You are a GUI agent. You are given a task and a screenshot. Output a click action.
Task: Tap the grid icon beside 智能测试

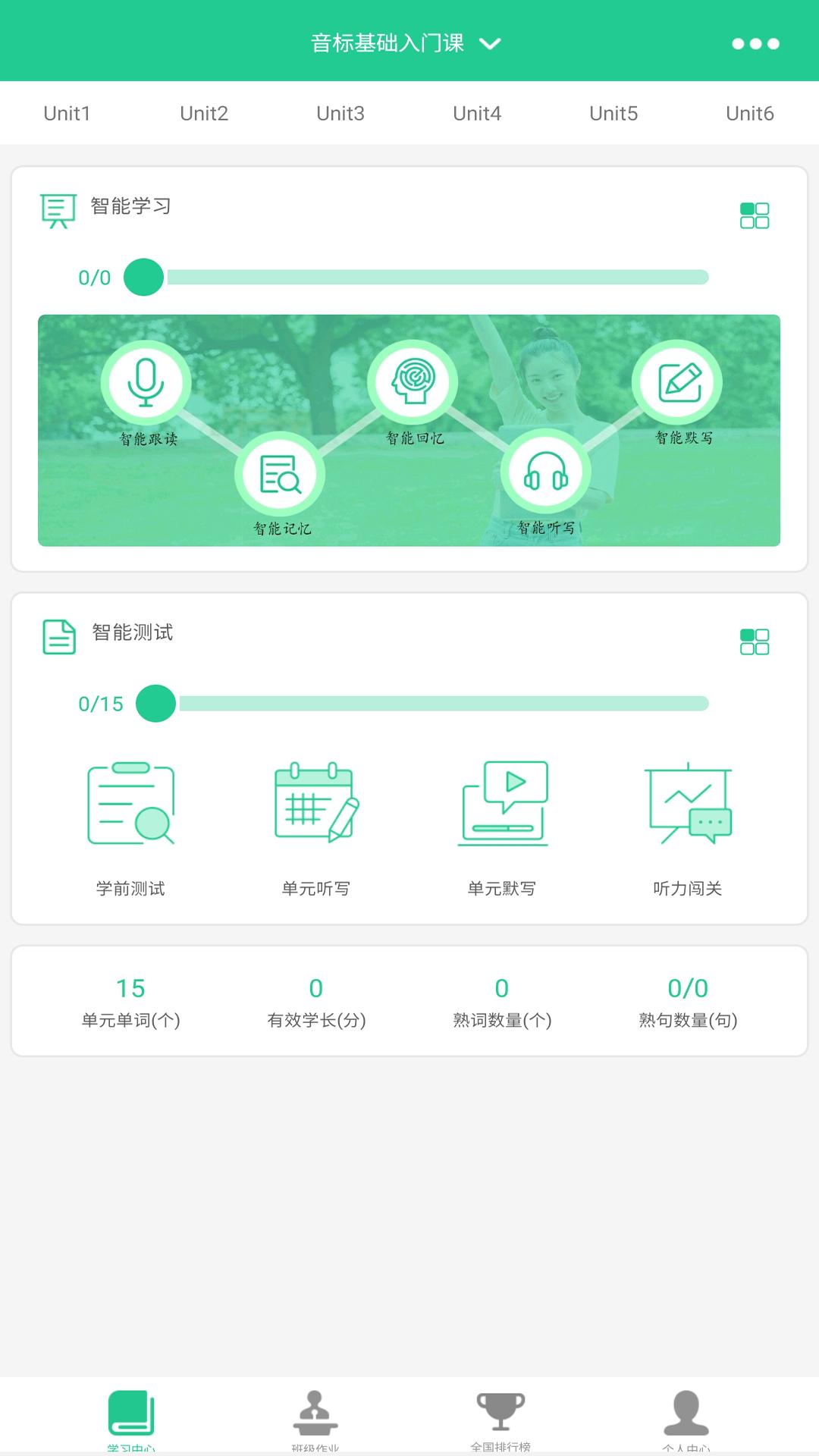(755, 642)
